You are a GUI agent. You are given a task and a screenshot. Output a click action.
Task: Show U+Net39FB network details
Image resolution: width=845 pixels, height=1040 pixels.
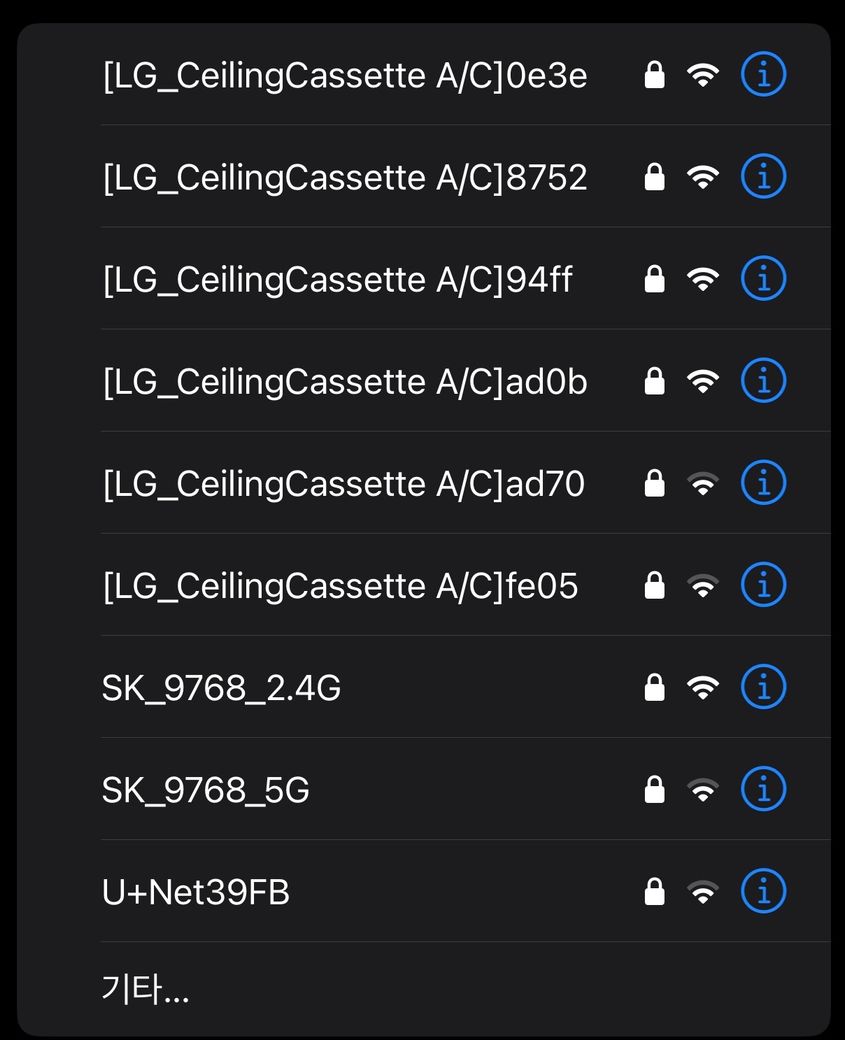coord(763,892)
